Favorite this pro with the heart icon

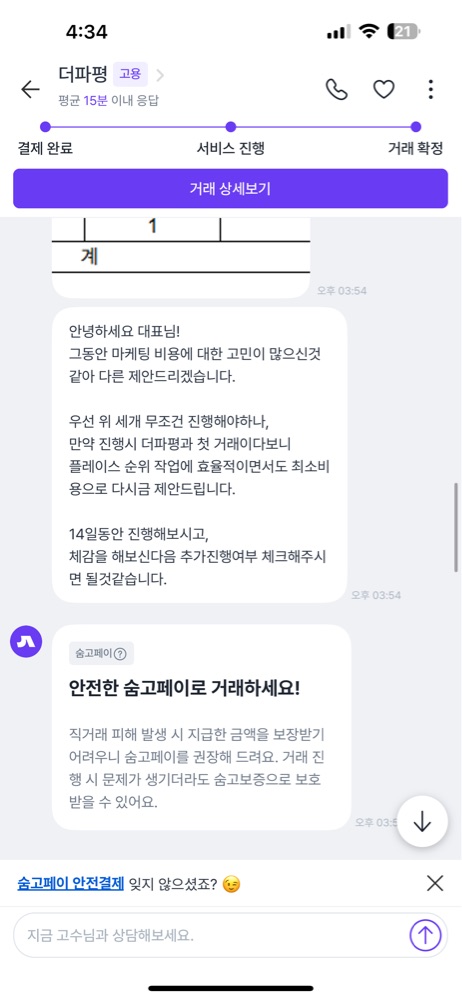[384, 90]
